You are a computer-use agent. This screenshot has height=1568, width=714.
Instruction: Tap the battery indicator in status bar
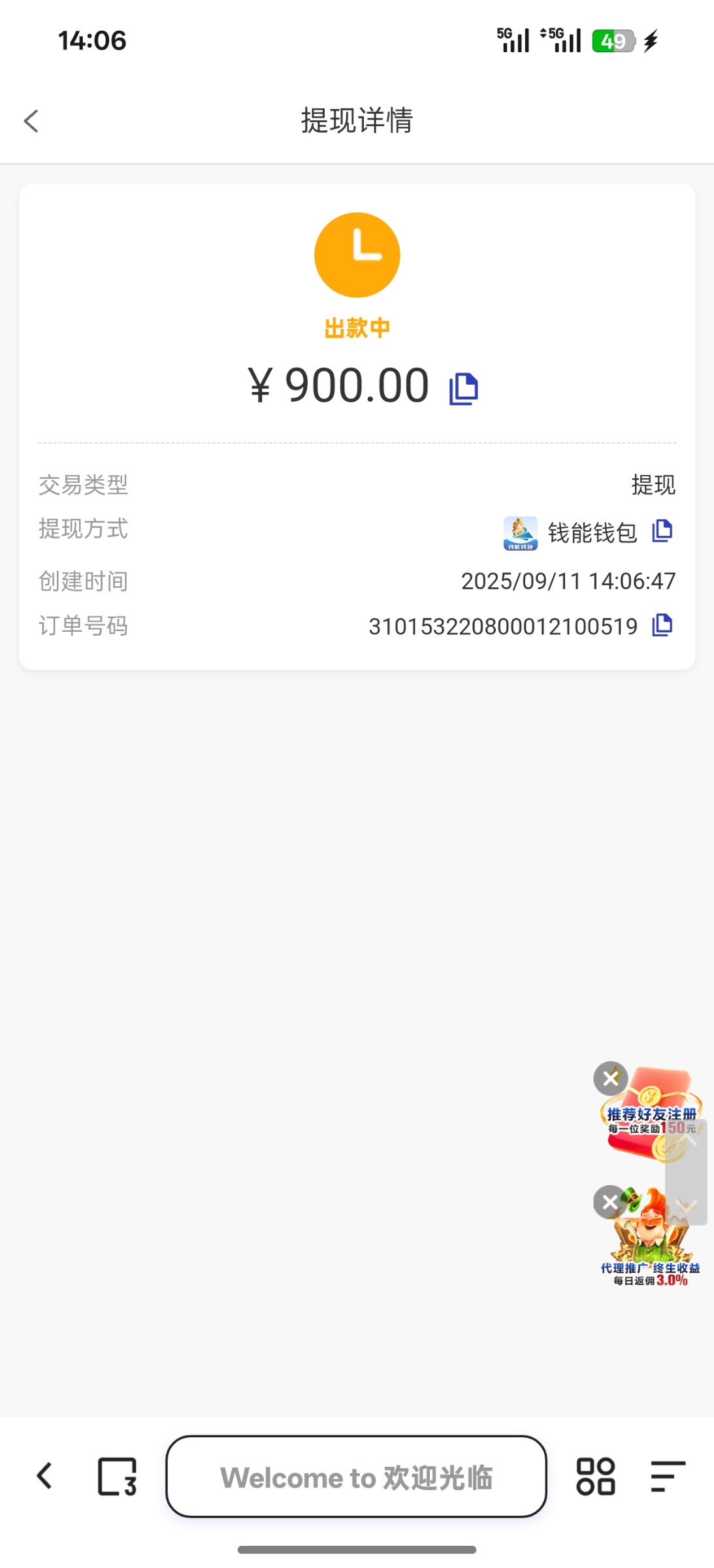click(x=613, y=41)
